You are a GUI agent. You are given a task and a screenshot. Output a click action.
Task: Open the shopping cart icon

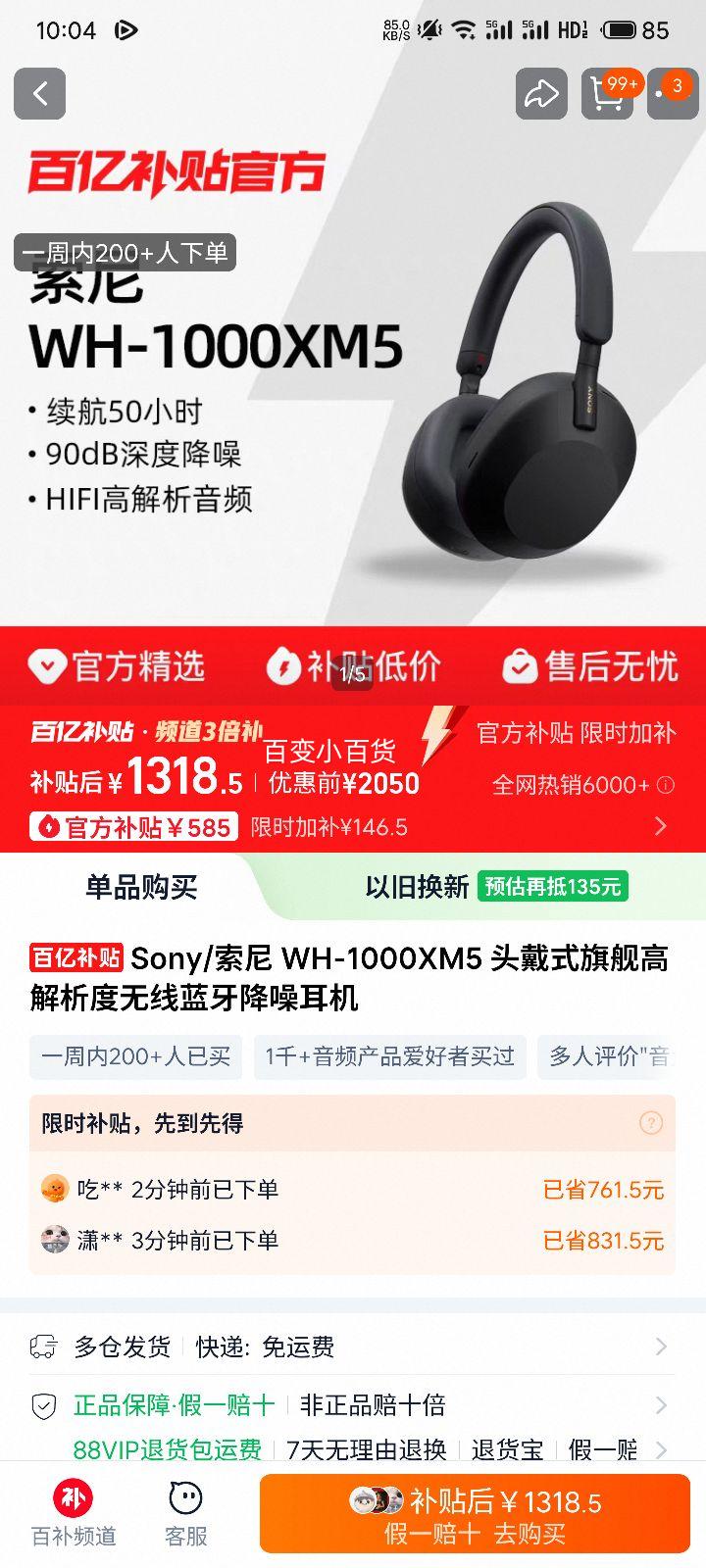point(606,94)
